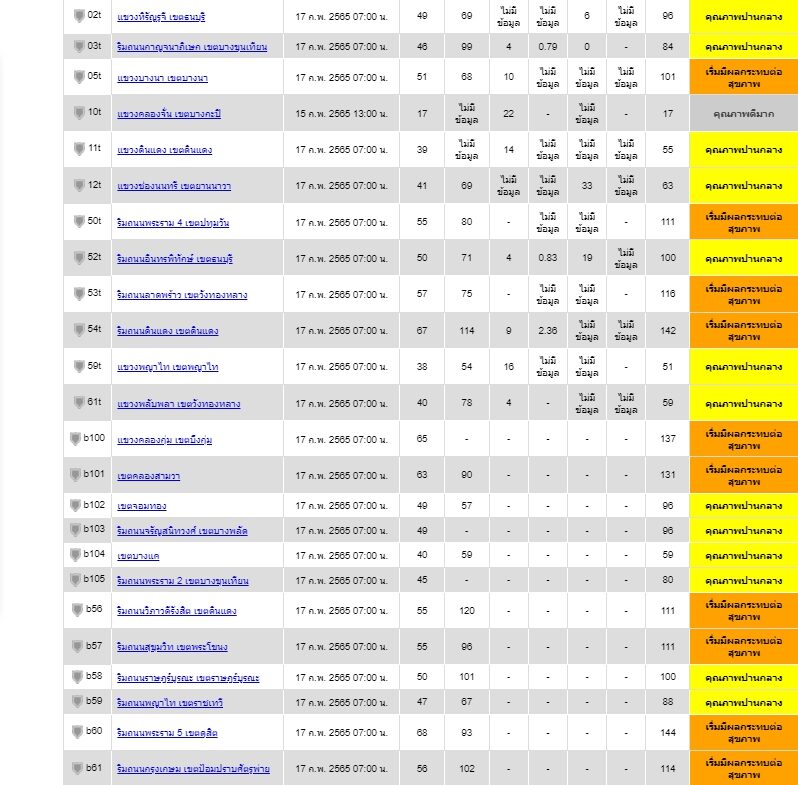
Task: Select the แขวงช่องนนทรี เขตยานนาวา link
Action: coord(174,186)
